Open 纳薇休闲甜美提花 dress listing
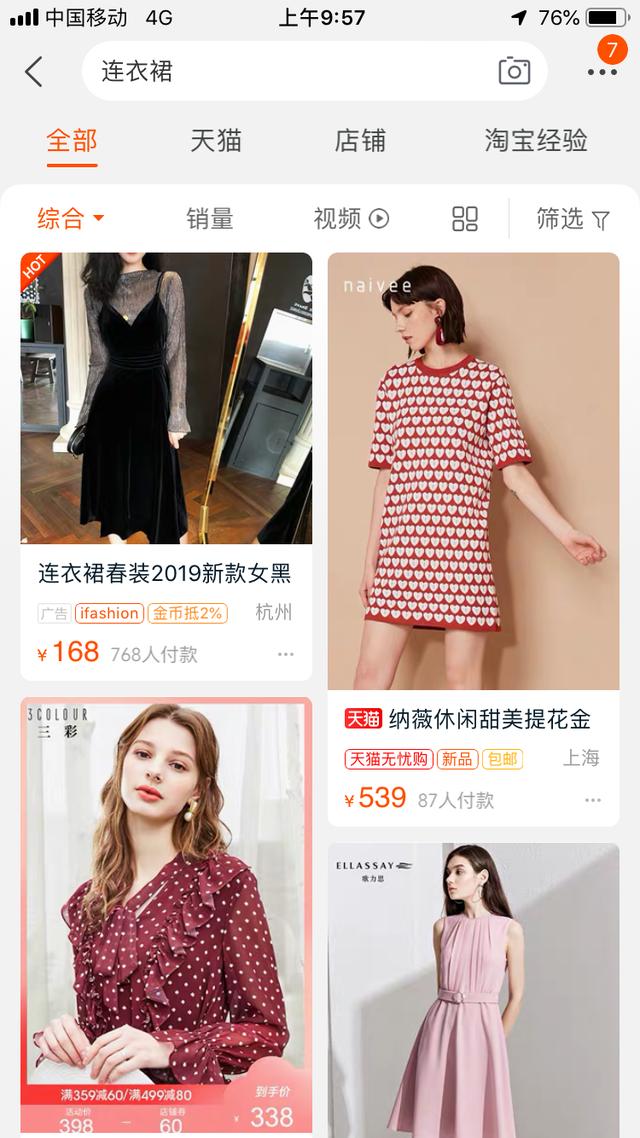Screen dimensions: 640x1138 (473, 539)
